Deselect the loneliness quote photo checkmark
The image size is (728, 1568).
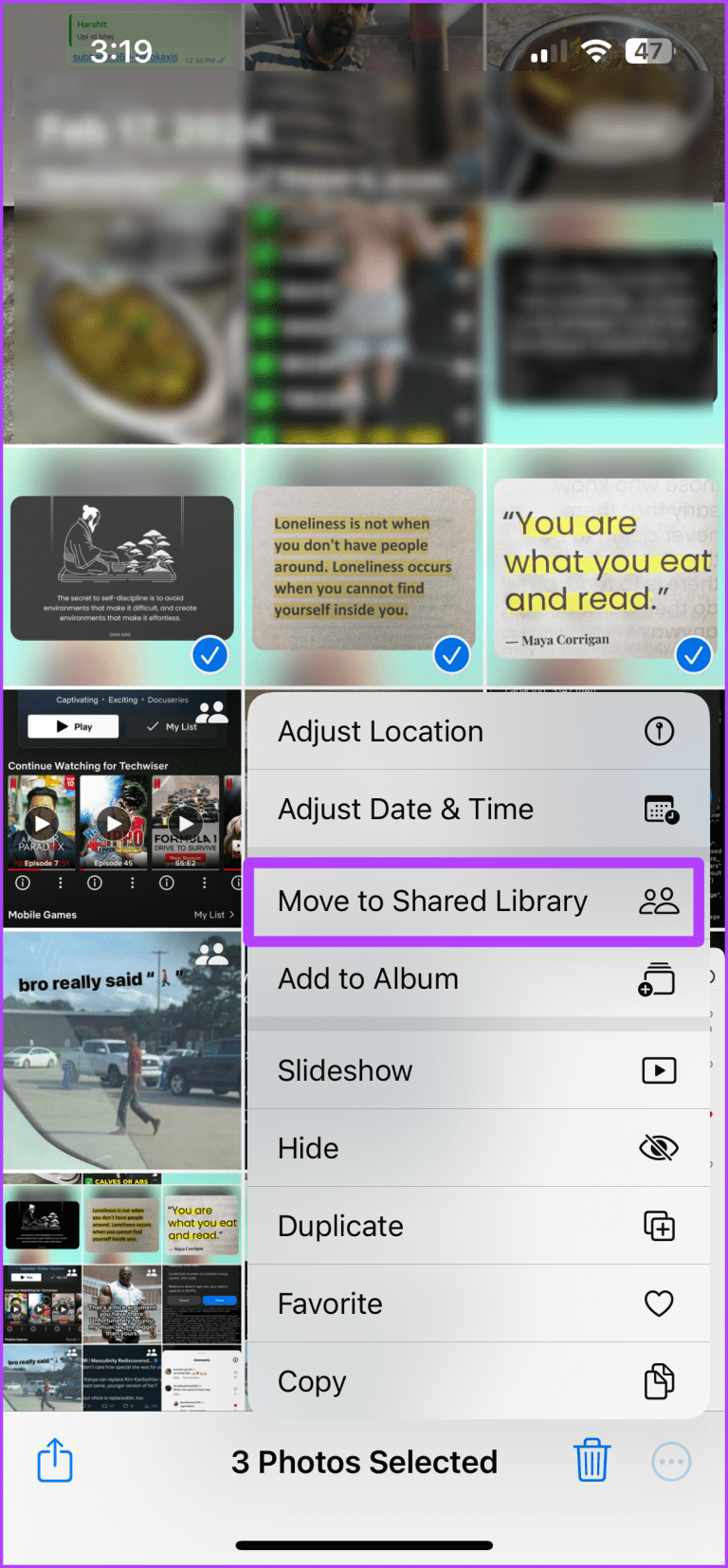(x=451, y=654)
